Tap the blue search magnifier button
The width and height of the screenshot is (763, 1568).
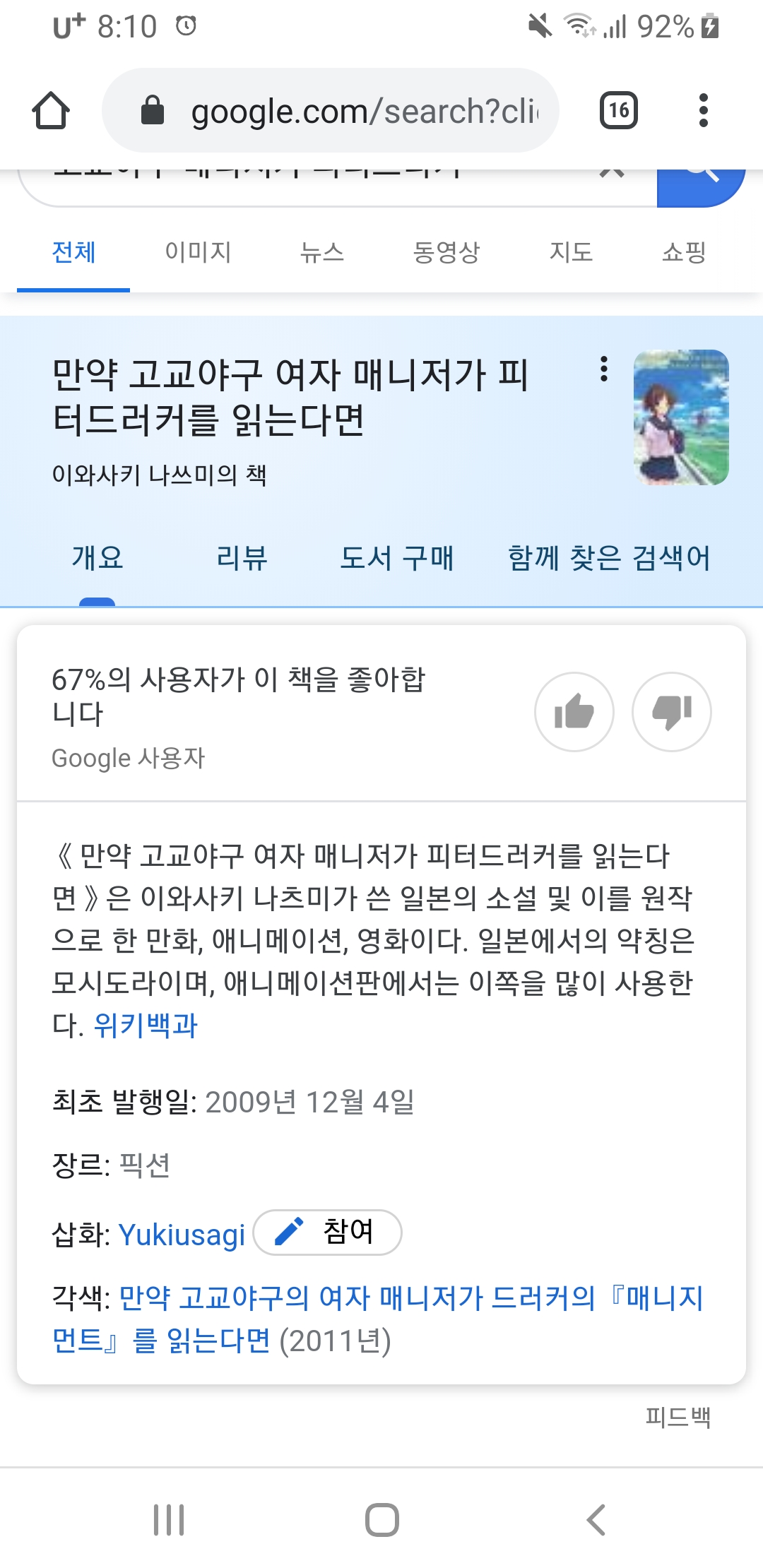[699, 185]
